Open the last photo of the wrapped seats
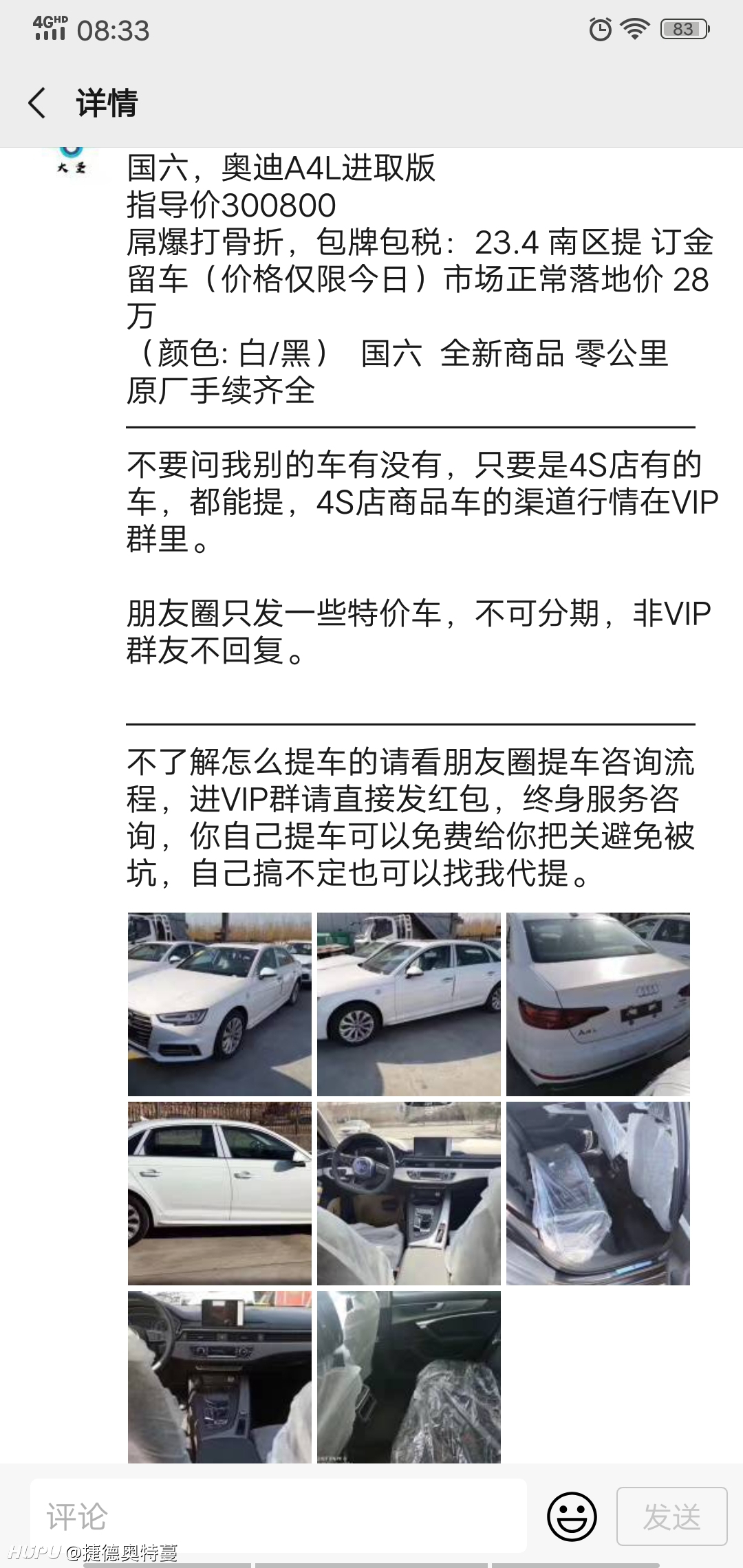 click(x=409, y=1377)
